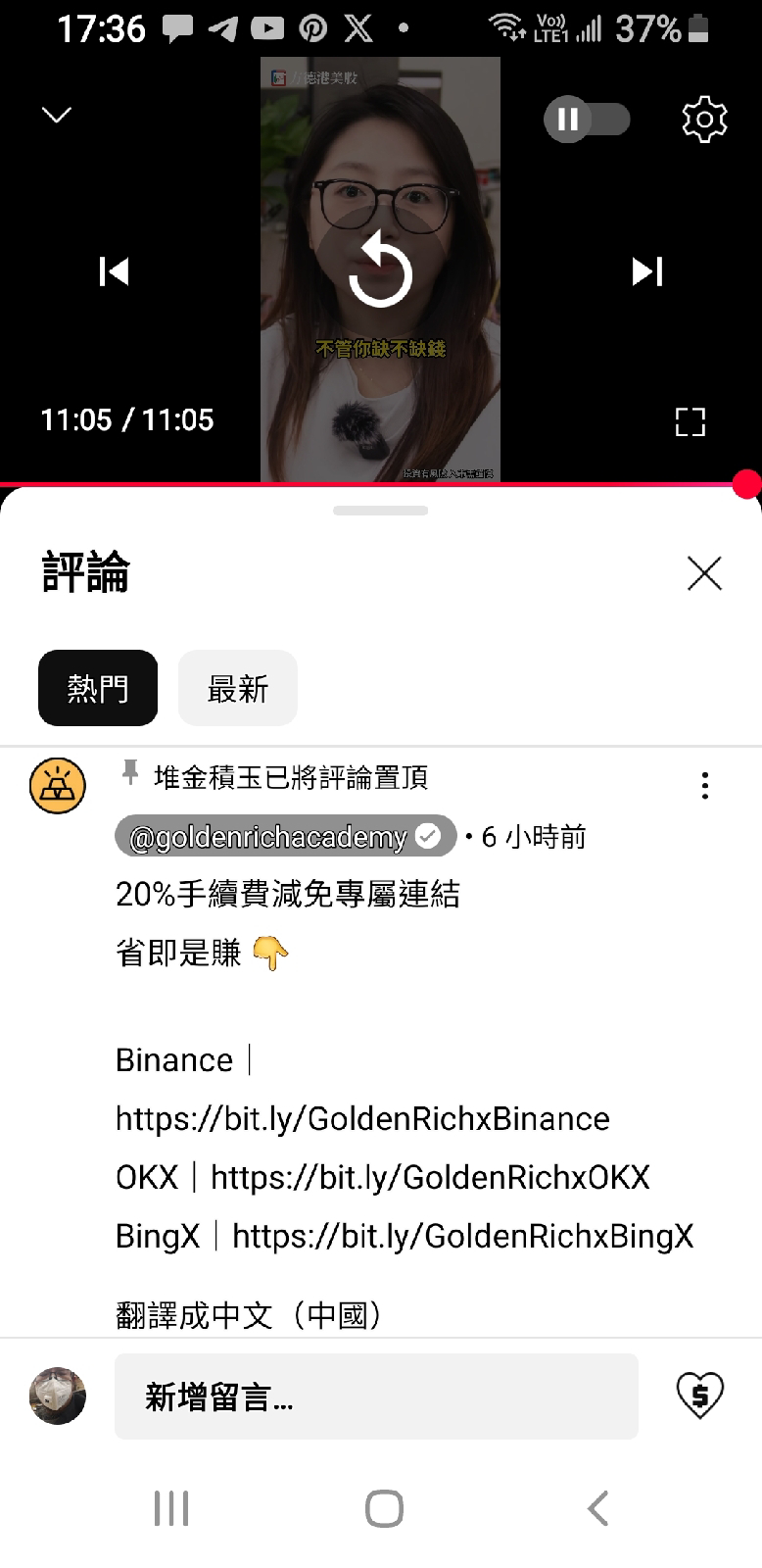The height and width of the screenshot is (1568, 762).
Task: Minimize the video player with the down chevron
Action: 57,116
